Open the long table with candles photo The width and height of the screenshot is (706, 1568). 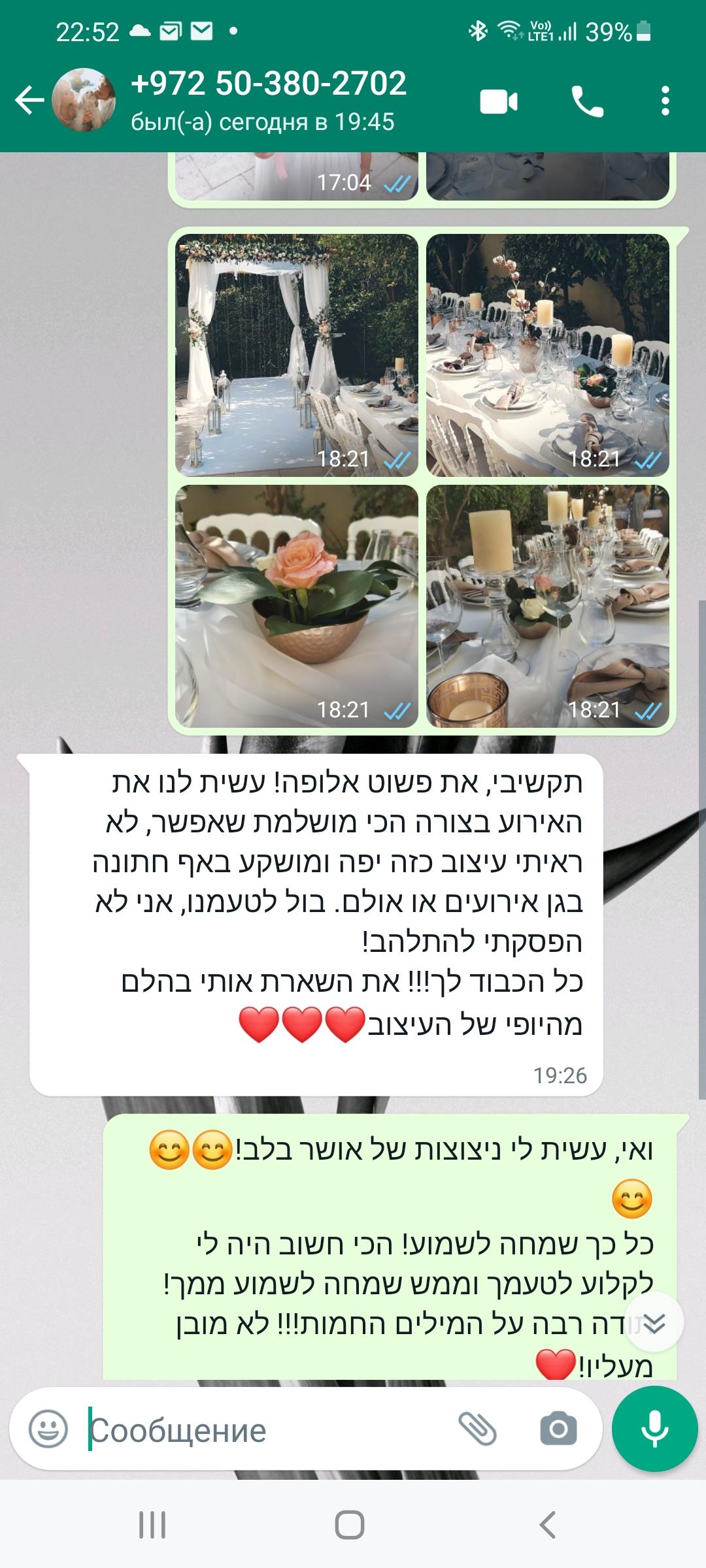tap(548, 355)
